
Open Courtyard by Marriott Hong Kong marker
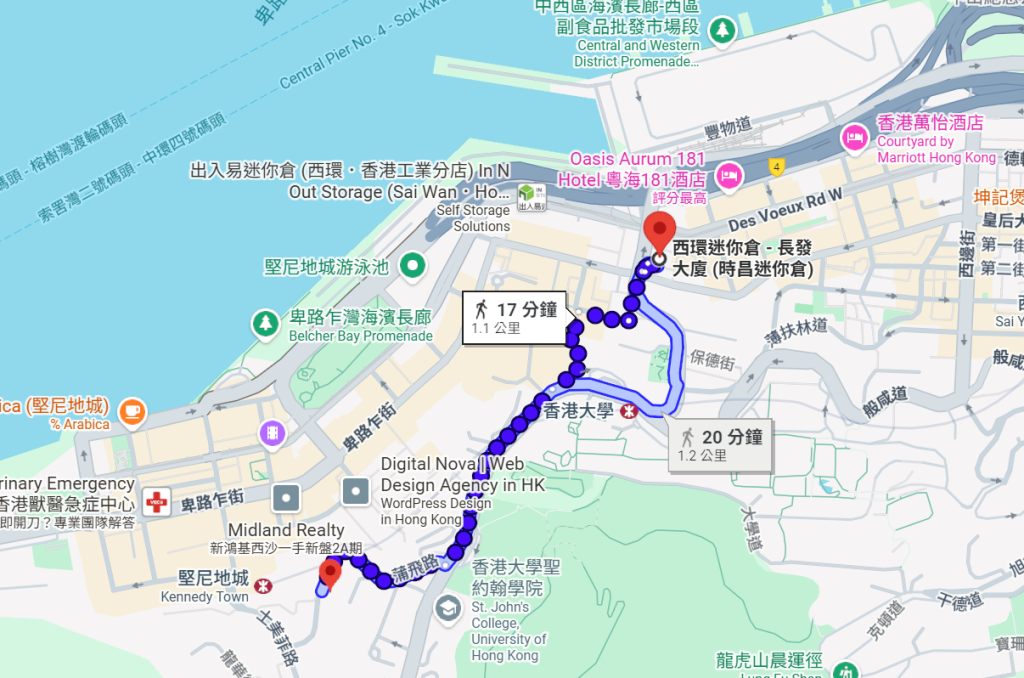pos(855,138)
